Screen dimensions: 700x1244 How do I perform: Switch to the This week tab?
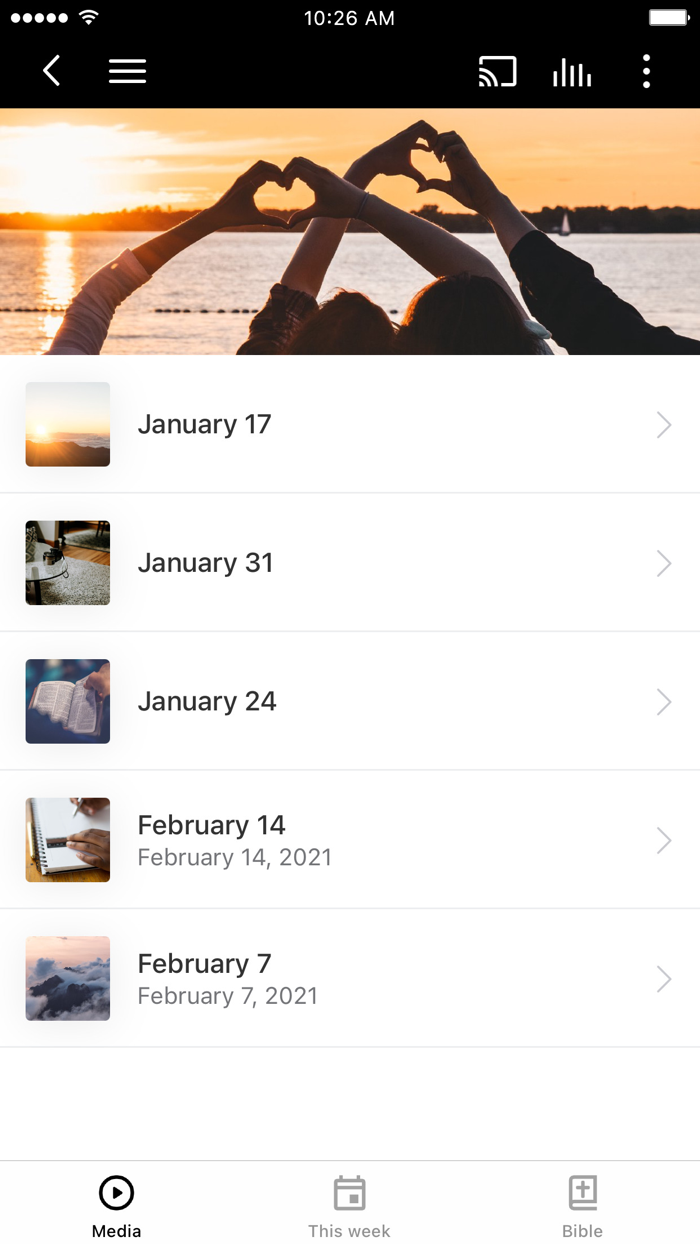[349, 1206]
